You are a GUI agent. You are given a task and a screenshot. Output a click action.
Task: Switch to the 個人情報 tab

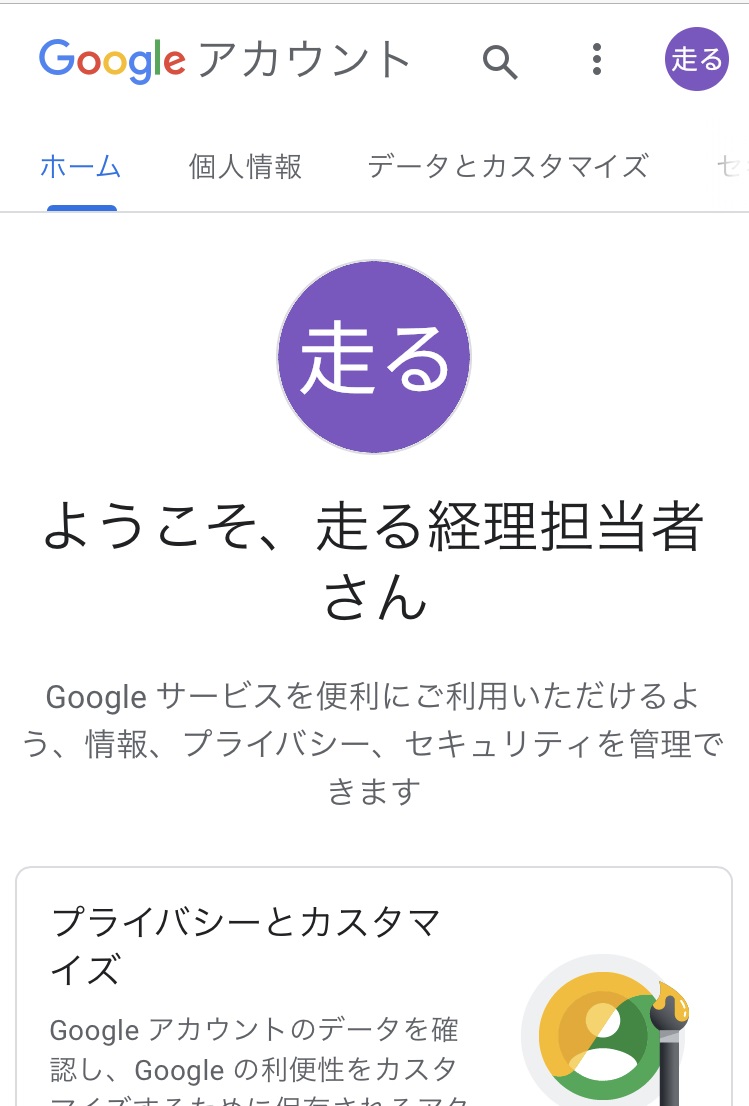[245, 166]
